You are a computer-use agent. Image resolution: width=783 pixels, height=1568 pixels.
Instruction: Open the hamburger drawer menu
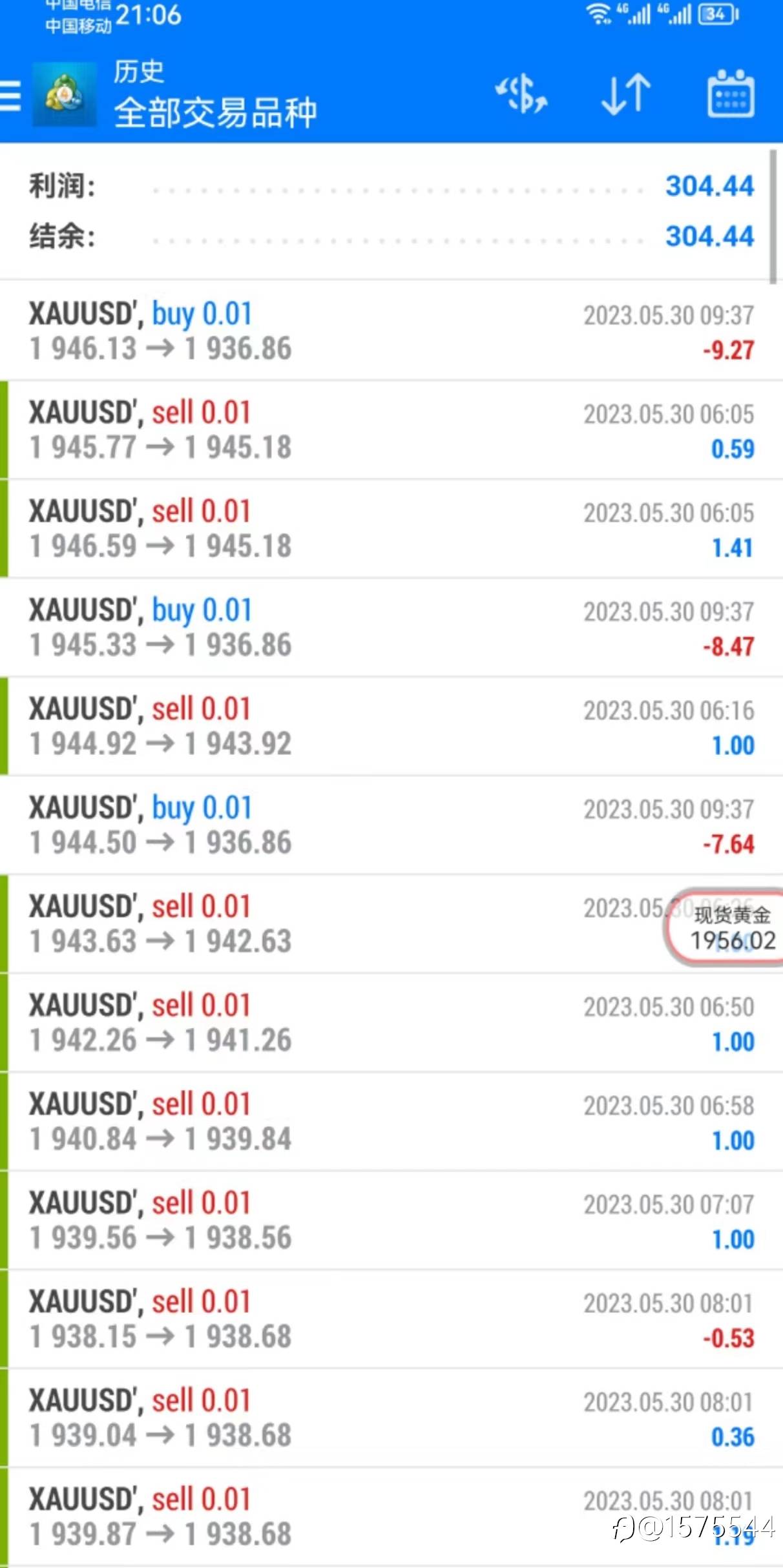click(10, 96)
